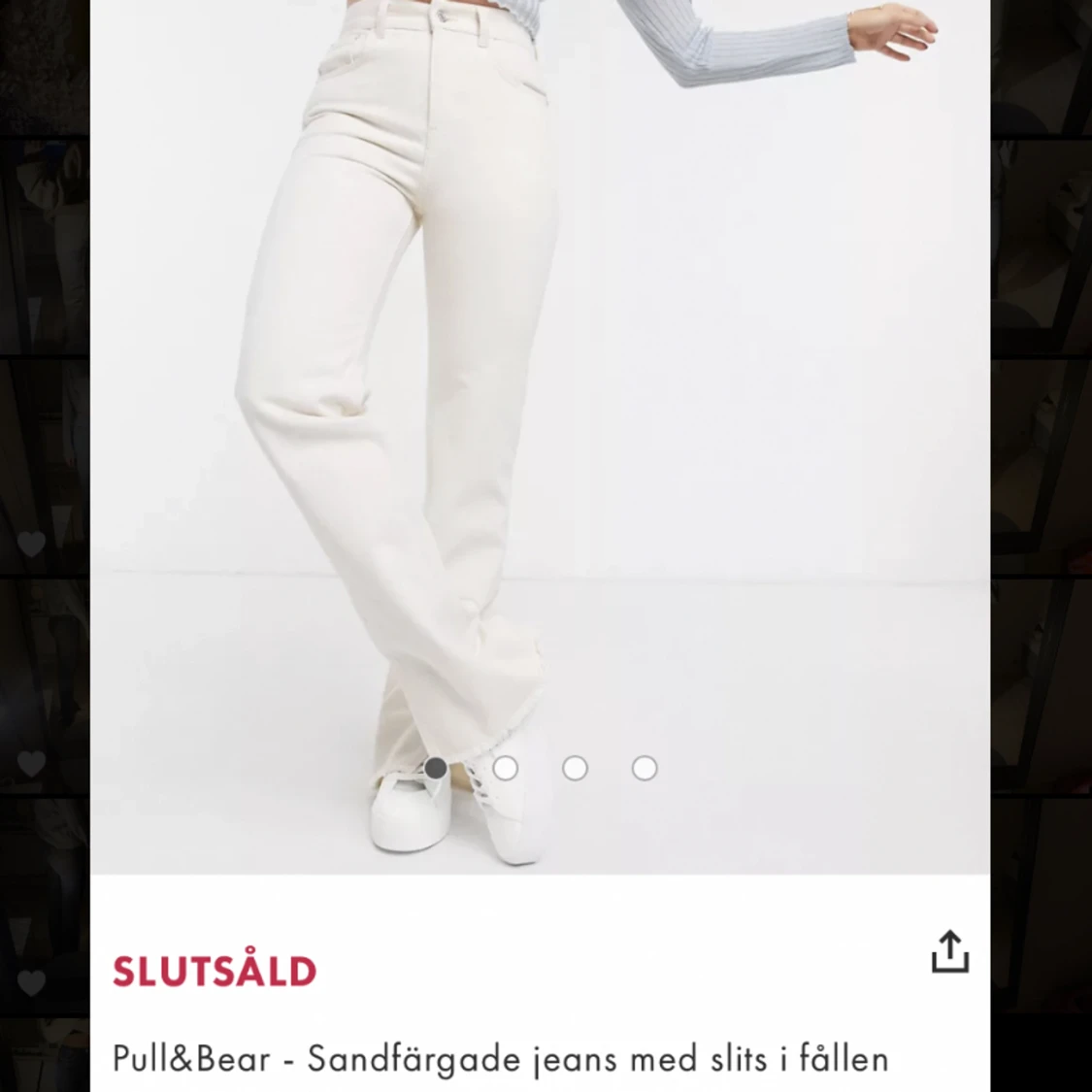
Task: Open the jeans product photo fullscreen
Action: (540, 388)
